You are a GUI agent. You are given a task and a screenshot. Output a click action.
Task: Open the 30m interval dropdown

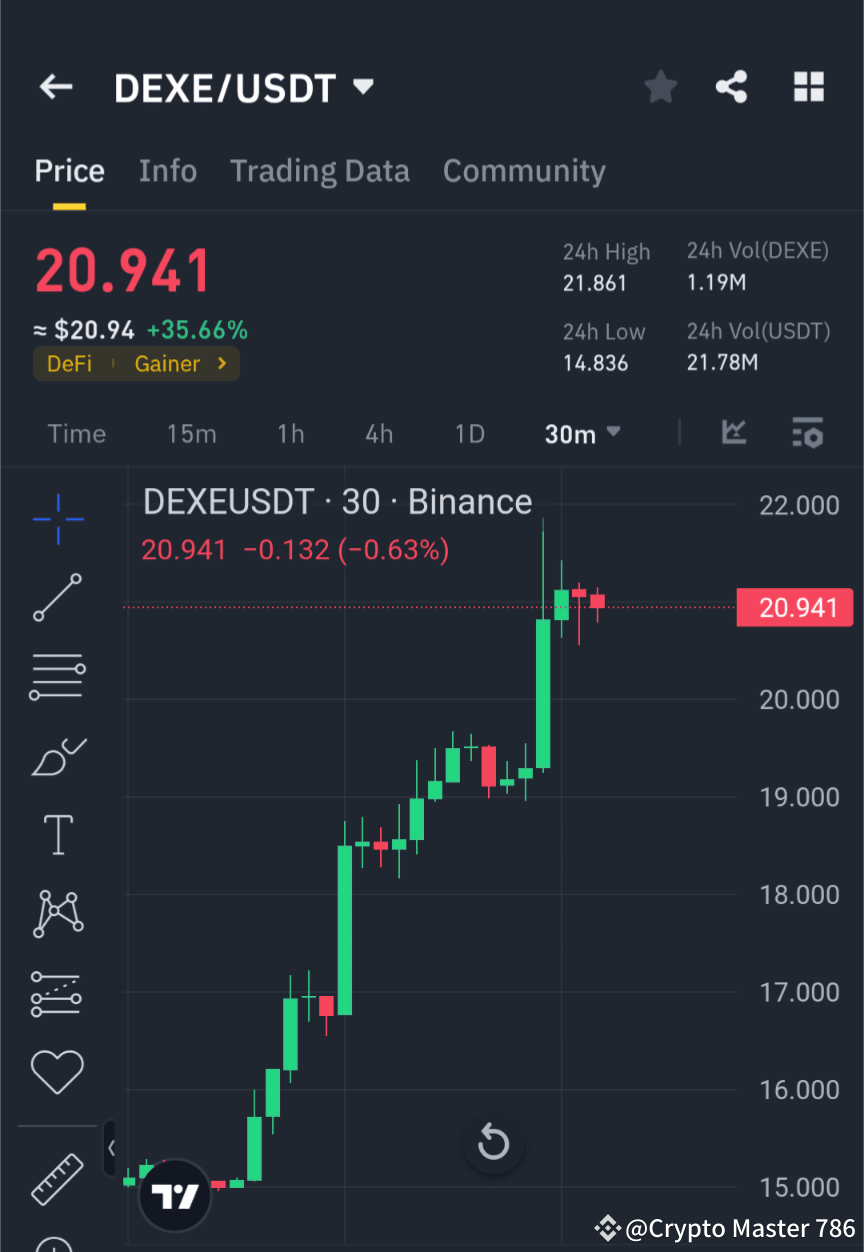click(583, 434)
